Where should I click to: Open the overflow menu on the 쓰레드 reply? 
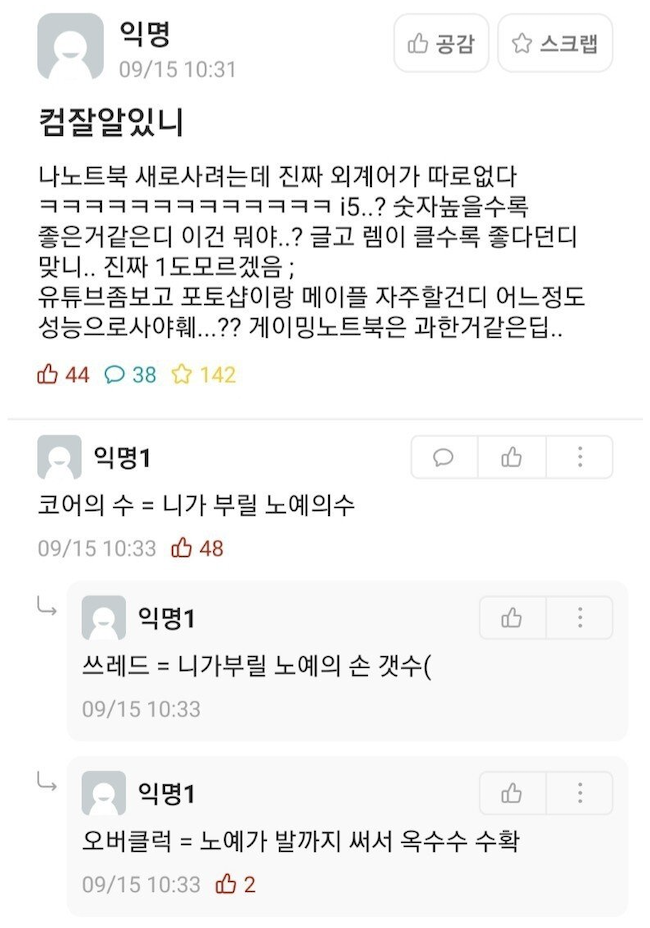coord(580,618)
